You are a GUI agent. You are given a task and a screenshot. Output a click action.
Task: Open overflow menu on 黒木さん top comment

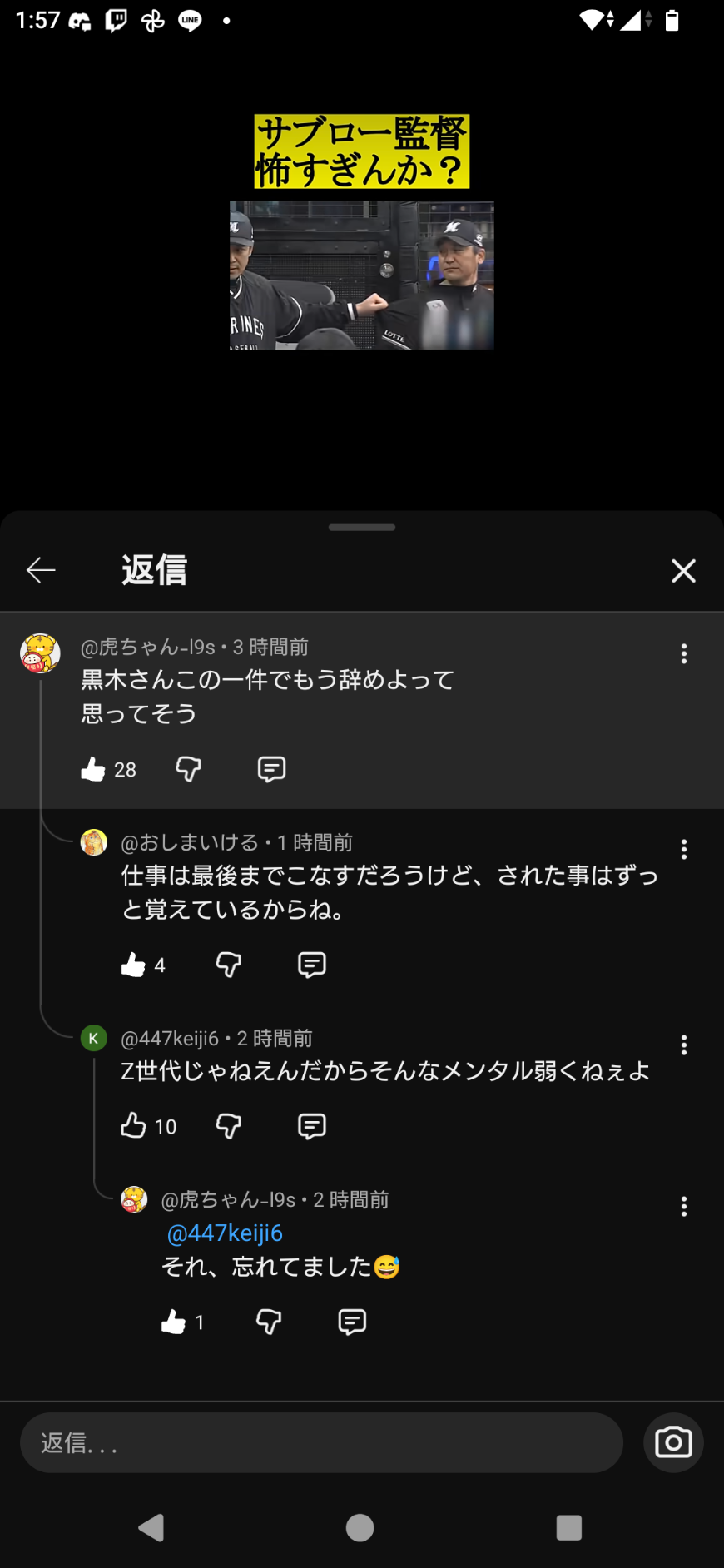pyautogui.click(x=683, y=653)
